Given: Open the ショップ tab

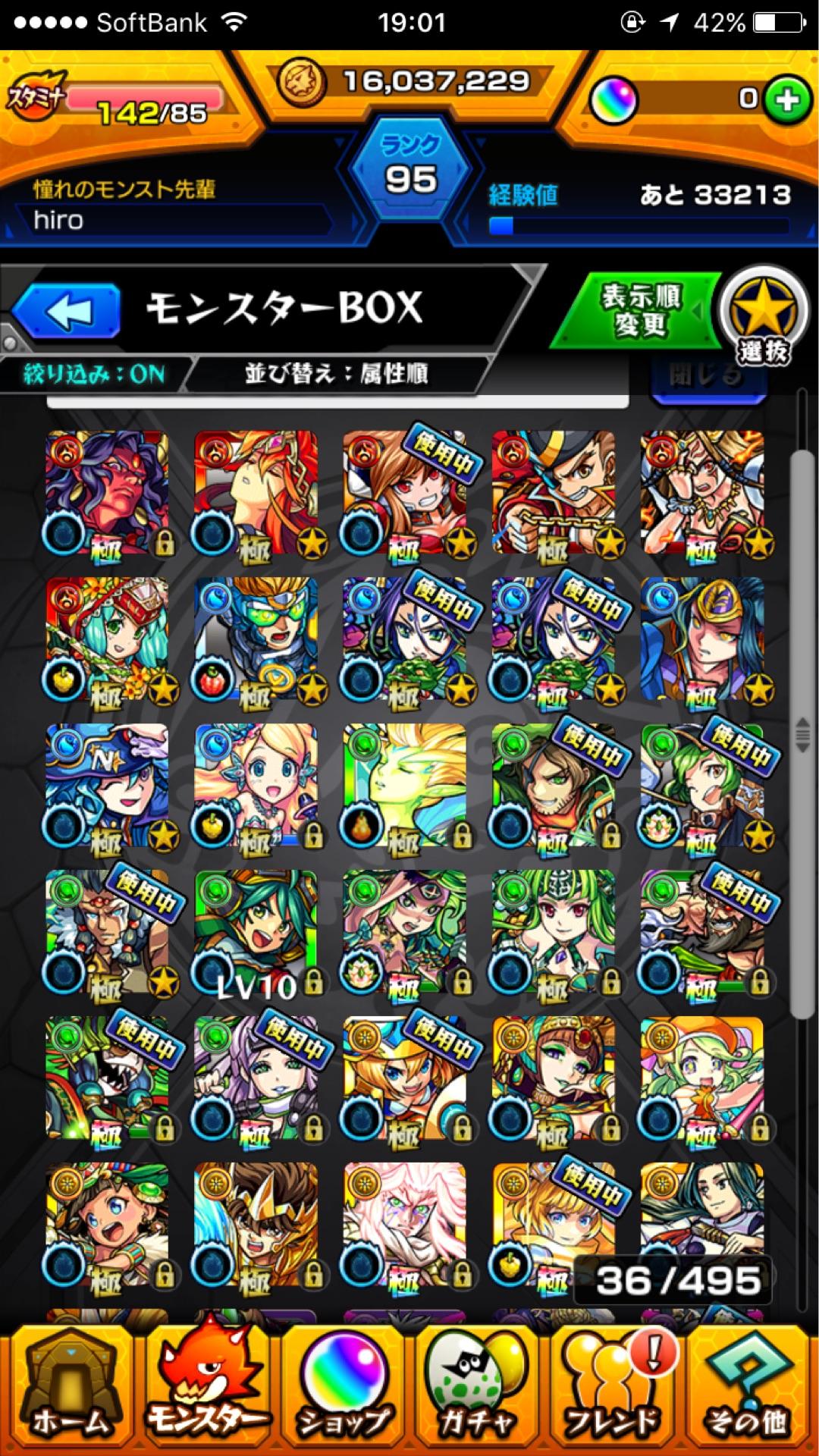Looking at the screenshot, I should [x=343, y=1392].
